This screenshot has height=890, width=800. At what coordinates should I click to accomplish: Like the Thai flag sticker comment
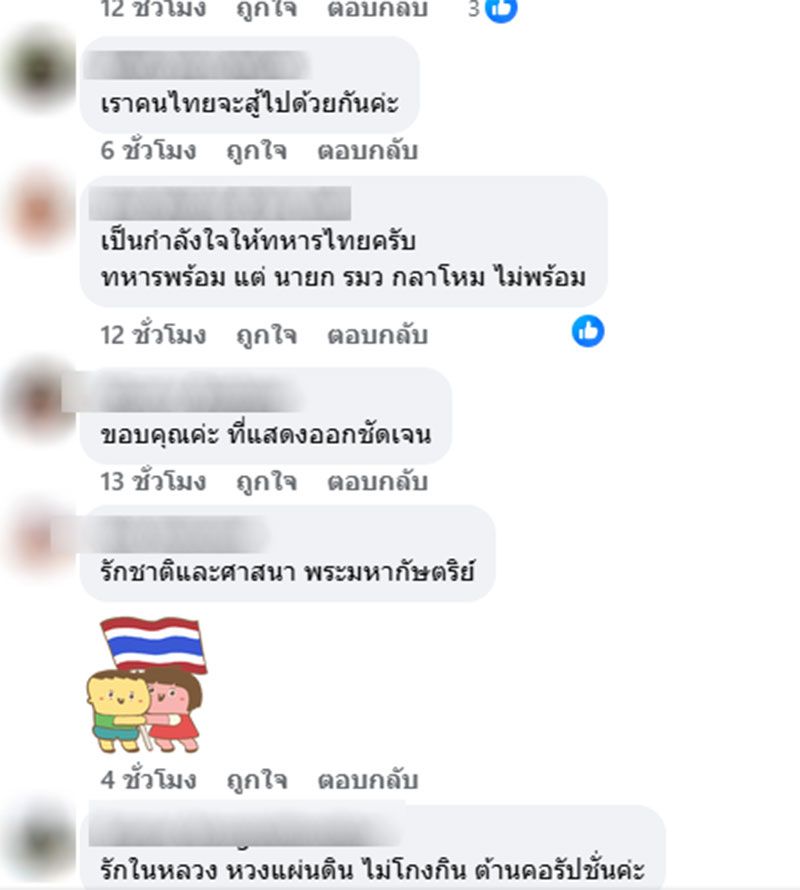(x=256, y=779)
